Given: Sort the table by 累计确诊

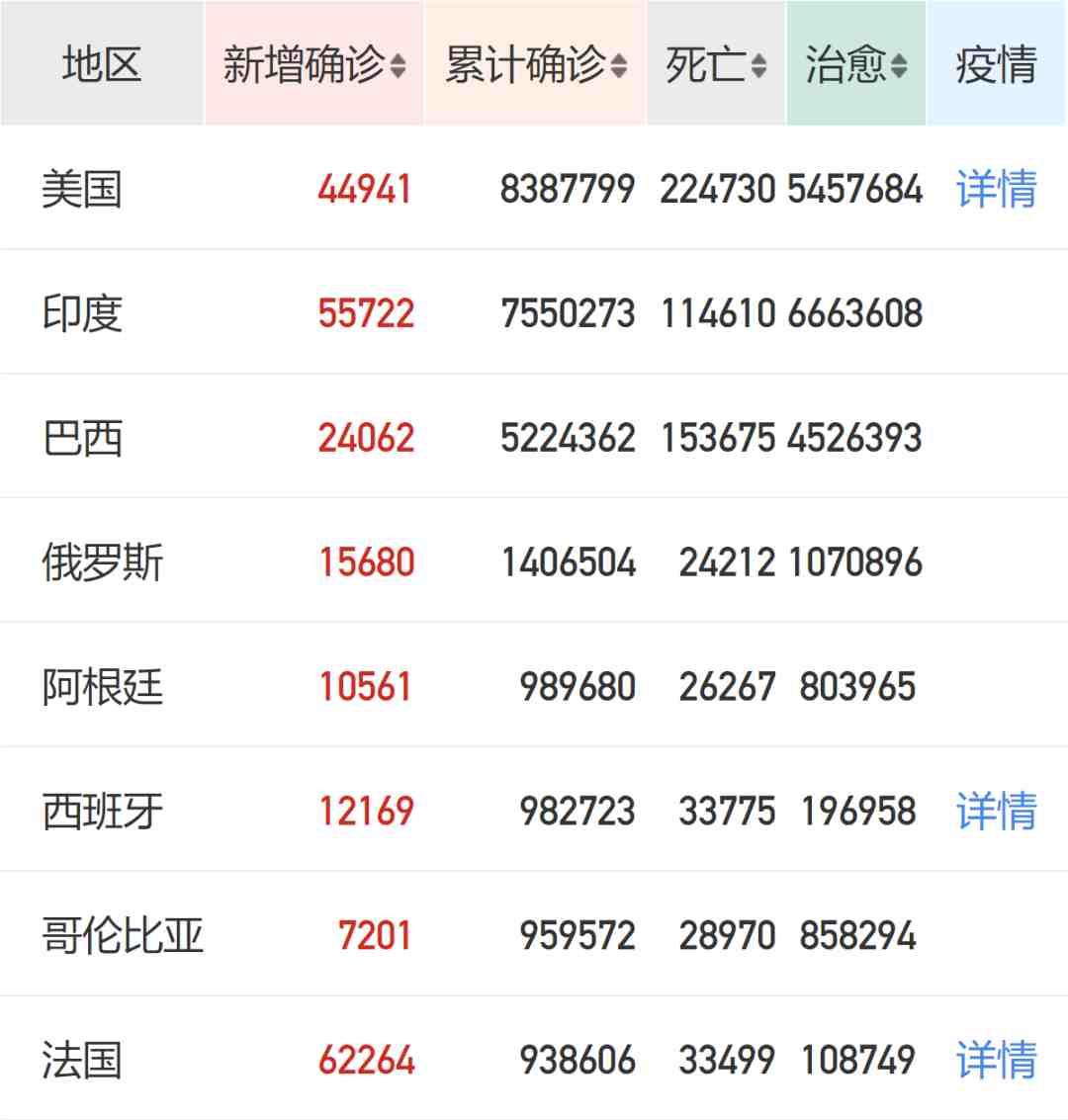Looking at the screenshot, I should point(535,65).
